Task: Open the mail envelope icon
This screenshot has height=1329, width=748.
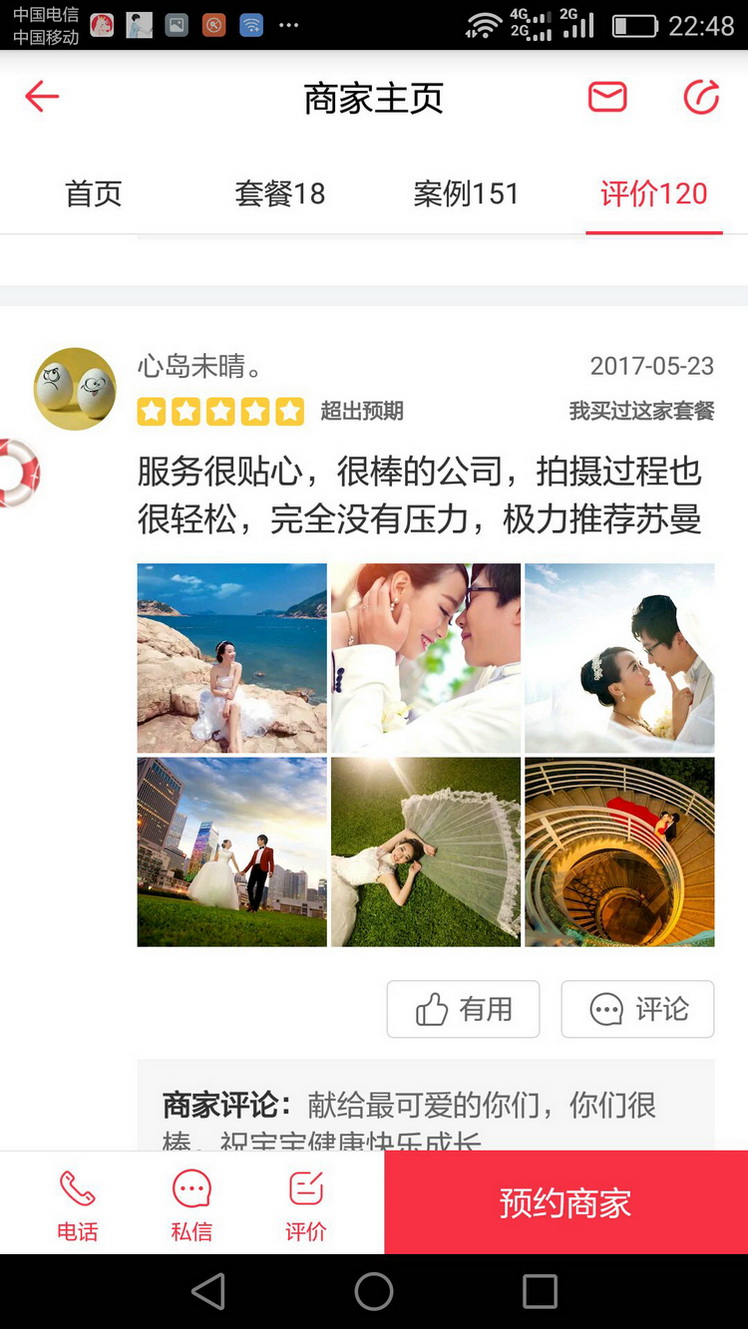Action: tap(607, 97)
